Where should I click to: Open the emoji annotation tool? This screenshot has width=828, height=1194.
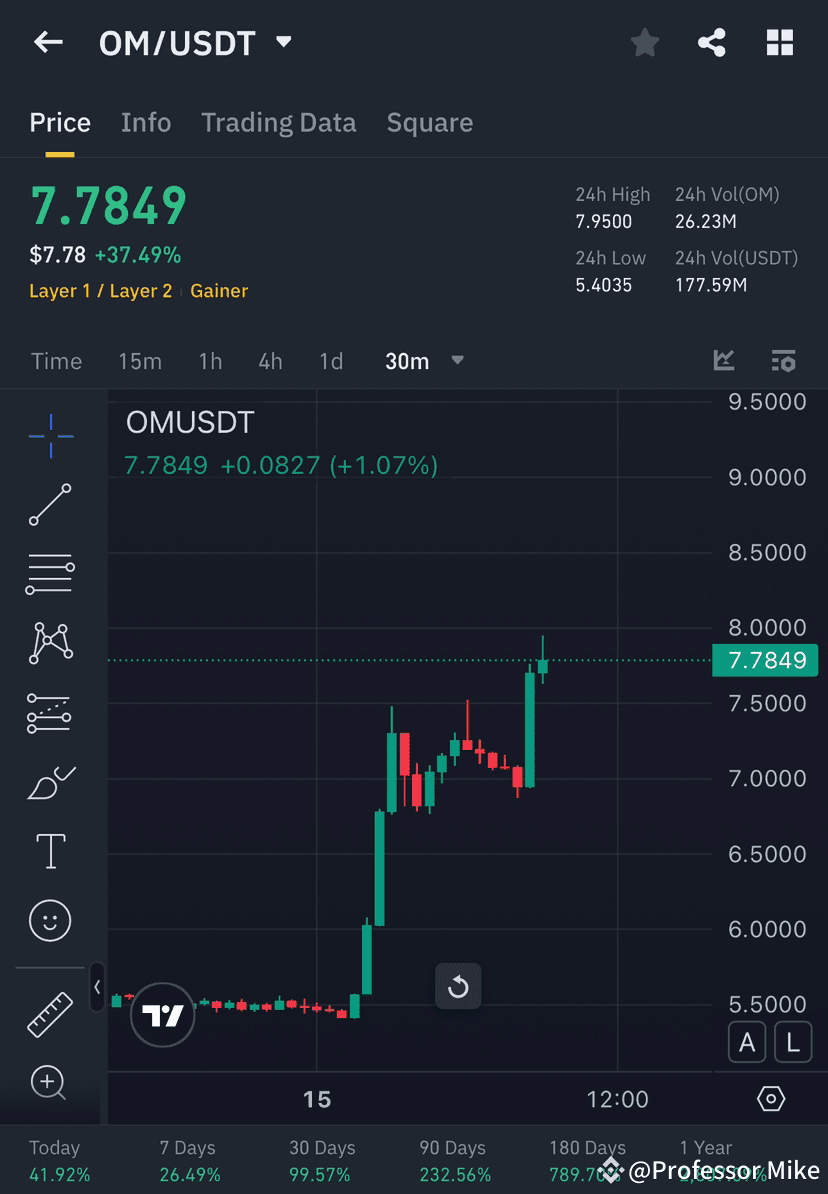click(50, 920)
